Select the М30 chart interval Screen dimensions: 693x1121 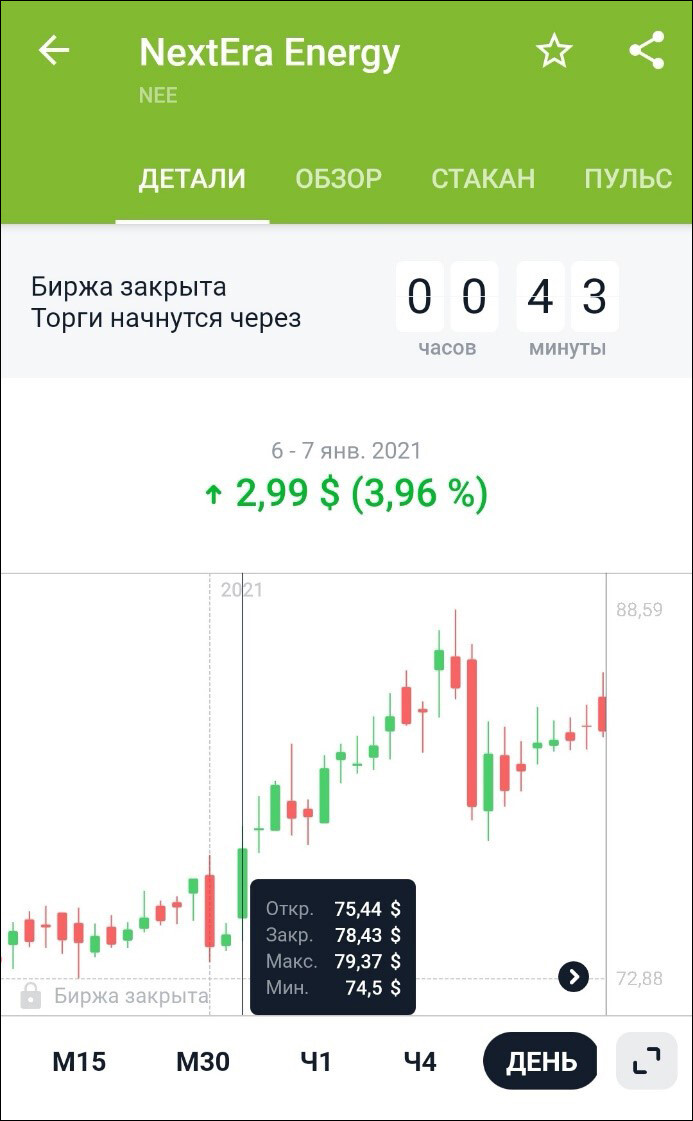pos(203,1061)
